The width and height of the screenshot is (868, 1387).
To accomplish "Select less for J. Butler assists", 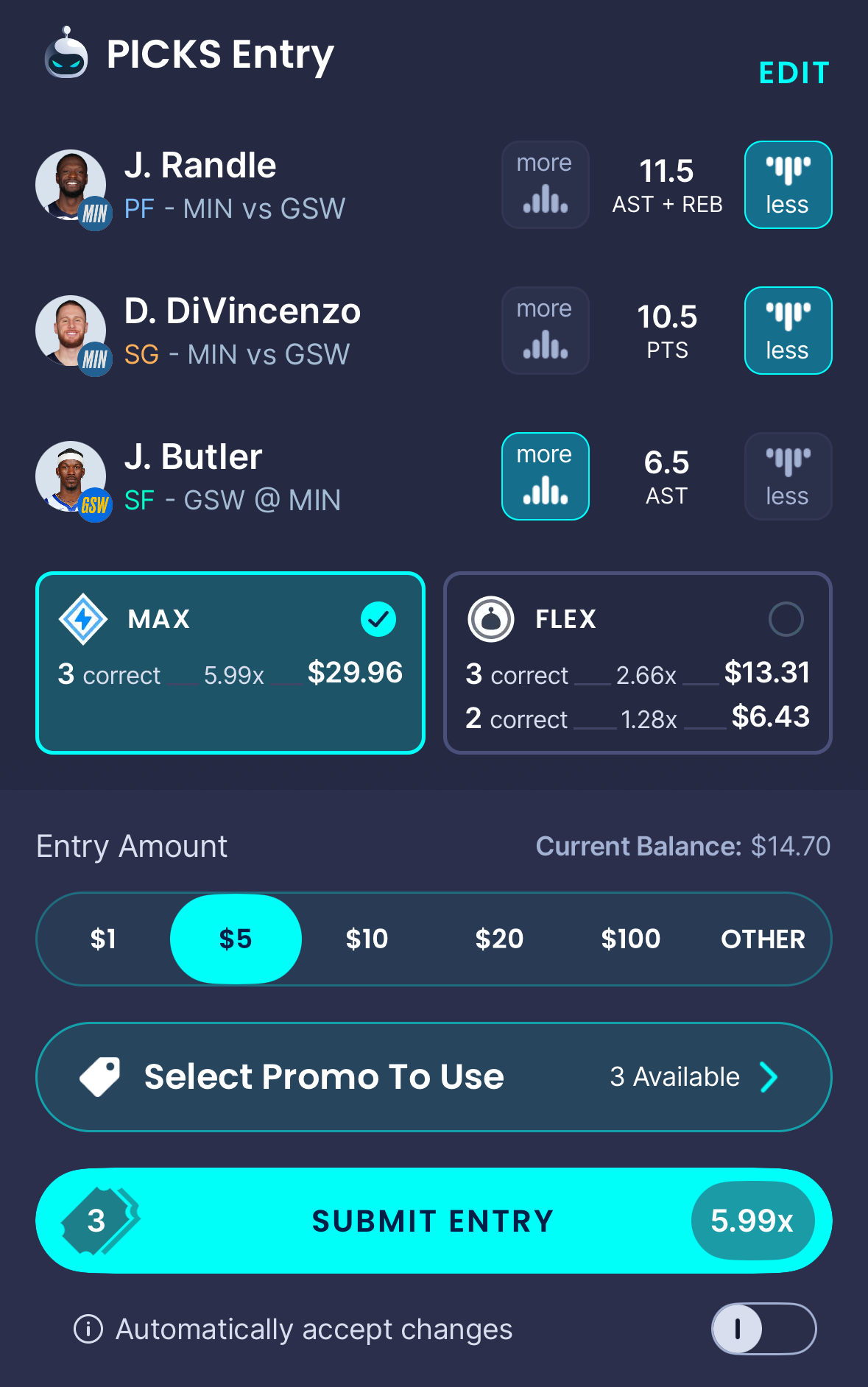I will tap(788, 476).
